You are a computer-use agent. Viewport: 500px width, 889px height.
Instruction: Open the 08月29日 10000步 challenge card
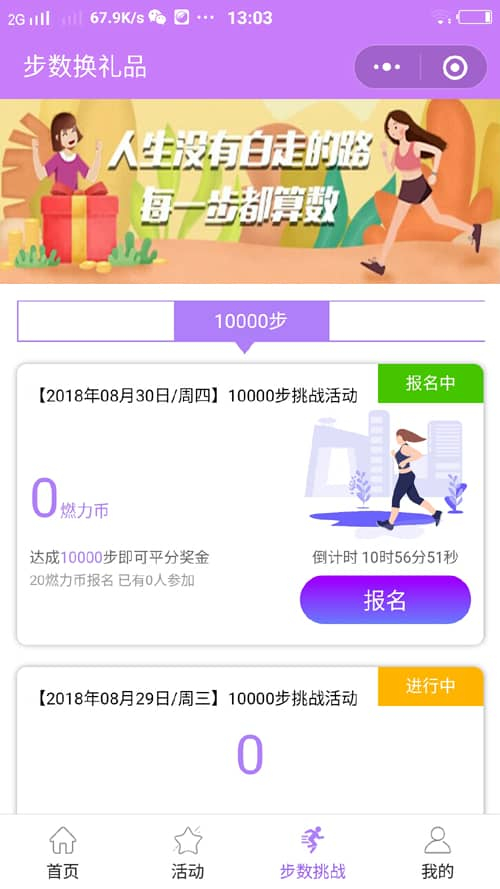[x=250, y=740]
